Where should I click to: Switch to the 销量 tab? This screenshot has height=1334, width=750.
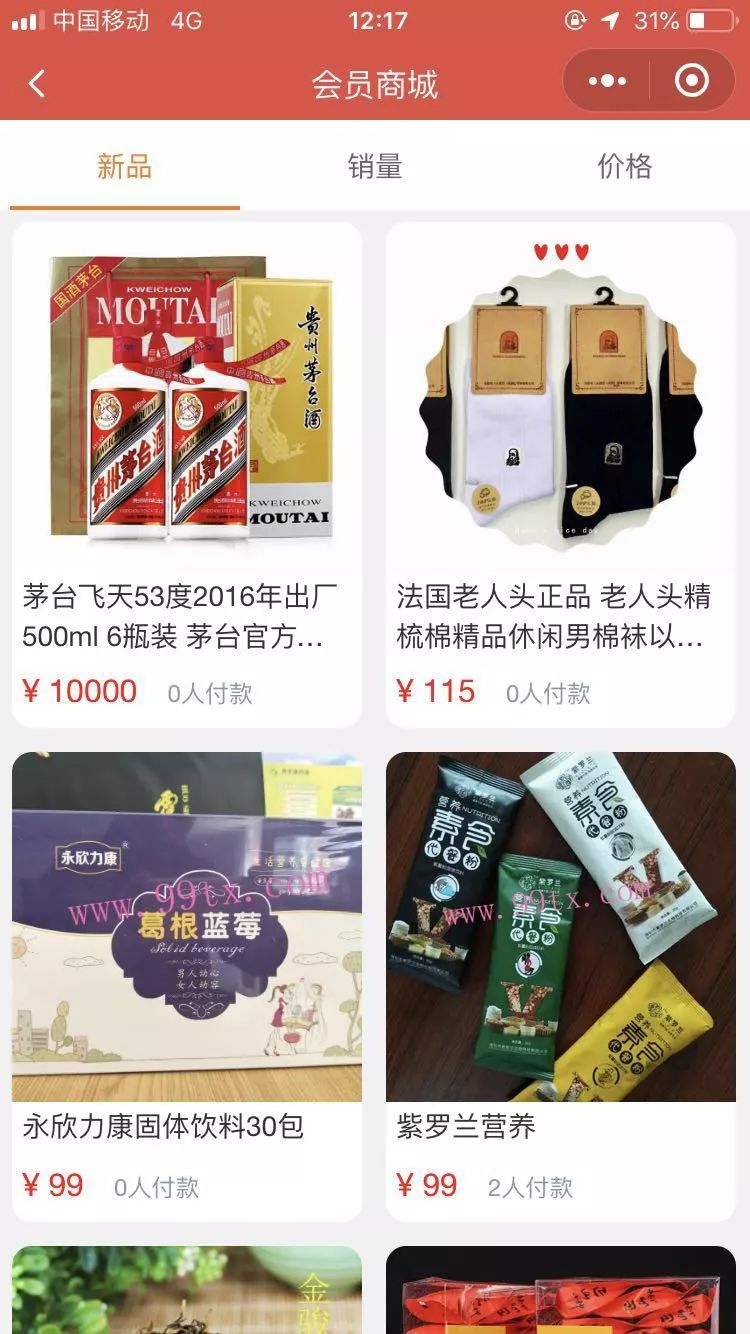[375, 166]
